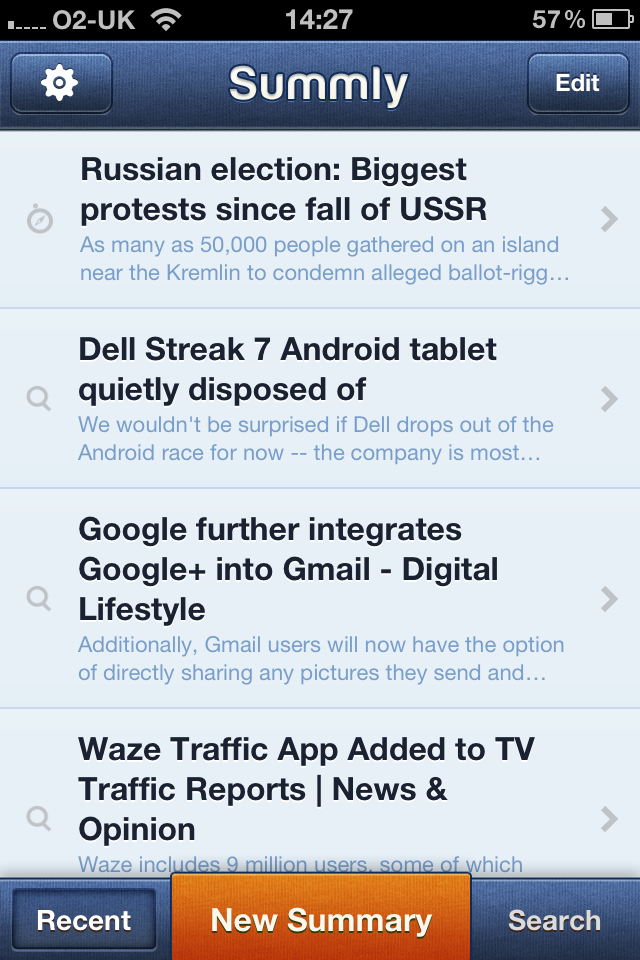Open Dell Streak 7 Android tablet summary
The height and width of the screenshot is (960, 640).
click(x=320, y=399)
